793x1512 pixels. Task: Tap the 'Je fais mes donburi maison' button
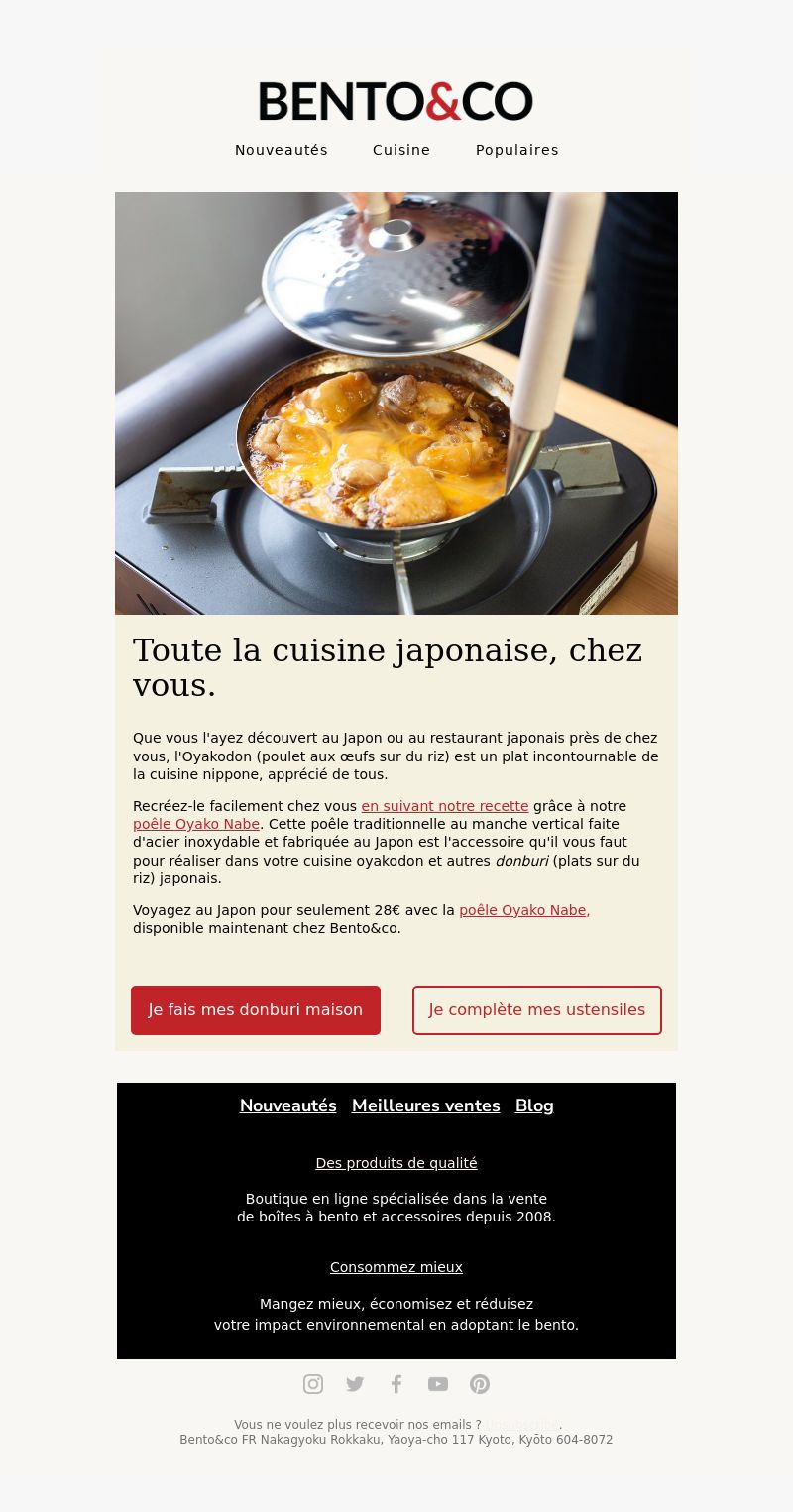pyautogui.click(x=256, y=1010)
